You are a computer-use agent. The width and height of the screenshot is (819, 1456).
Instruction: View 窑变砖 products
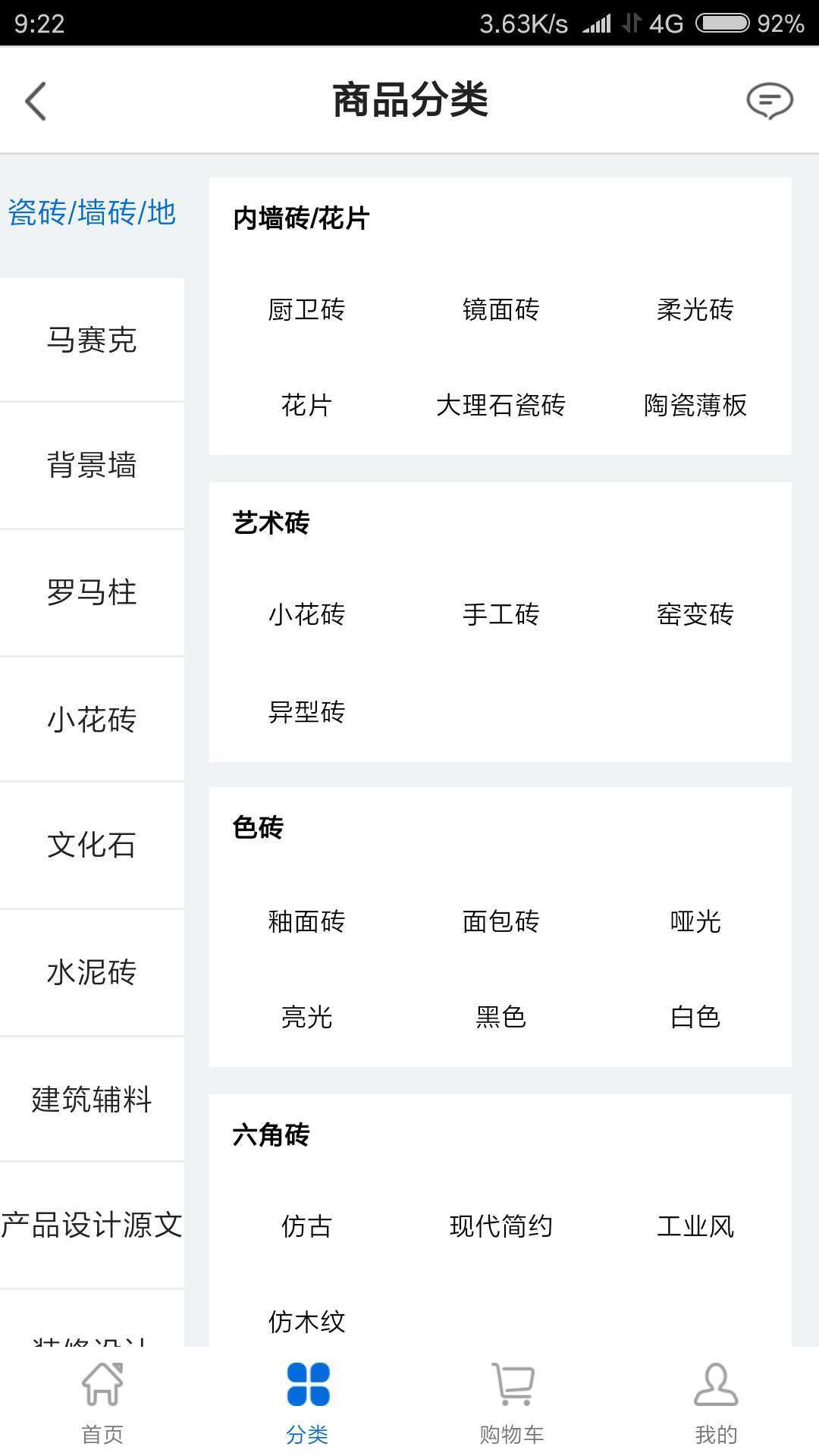[695, 614]
